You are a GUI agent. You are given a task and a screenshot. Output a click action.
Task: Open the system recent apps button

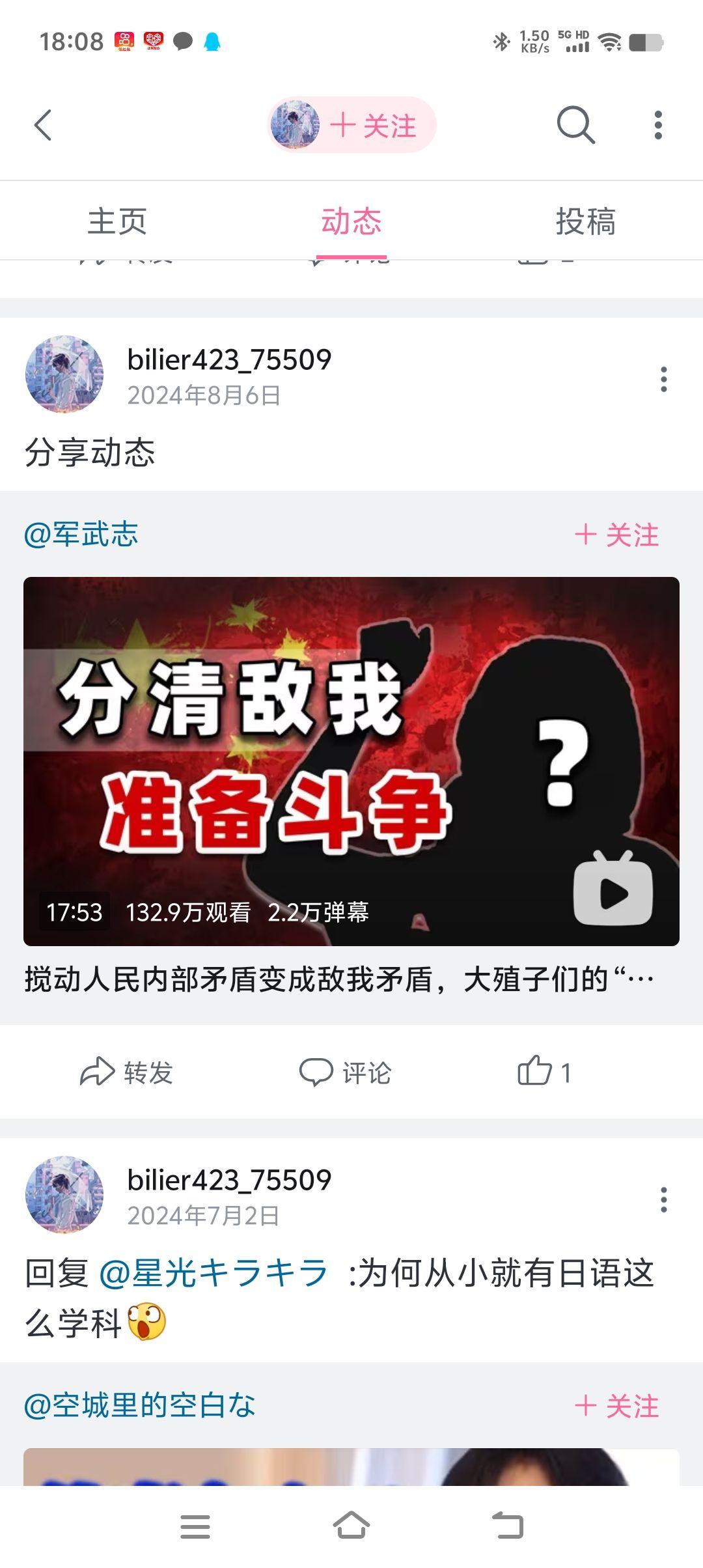coord(195,1526)
